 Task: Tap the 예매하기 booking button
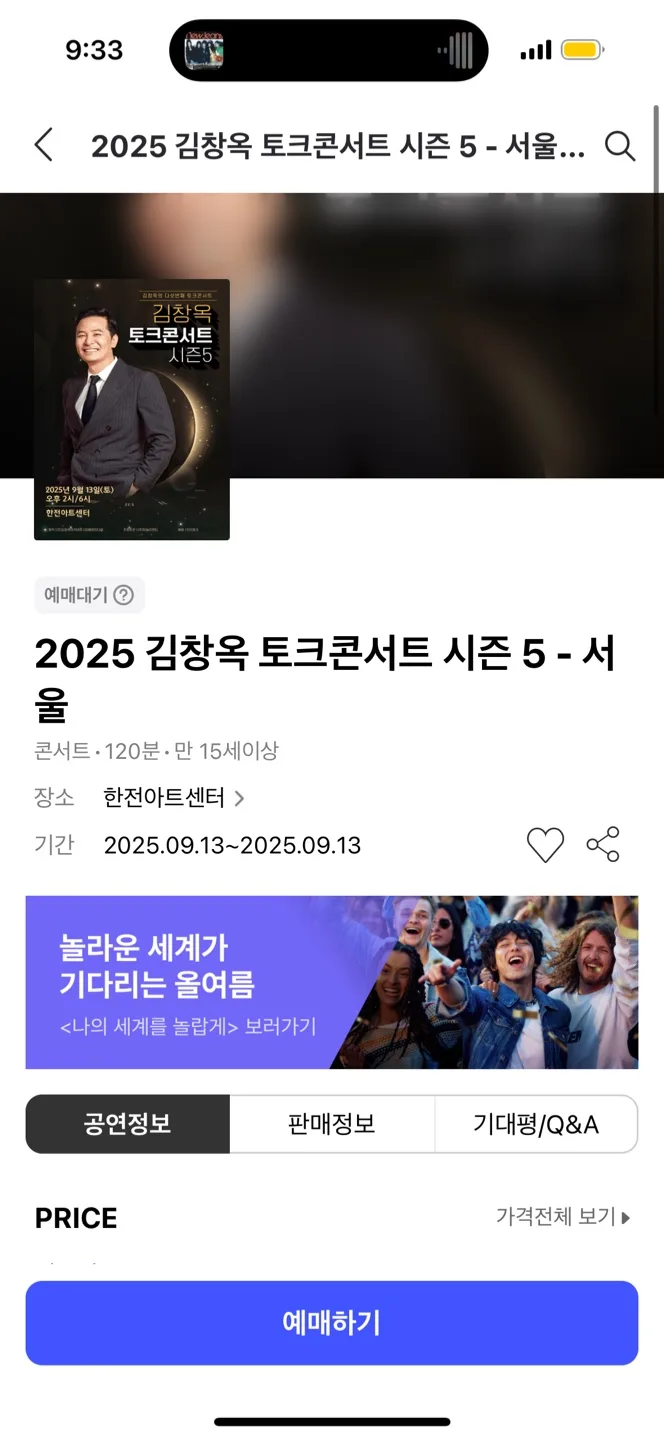[331, 1323]
